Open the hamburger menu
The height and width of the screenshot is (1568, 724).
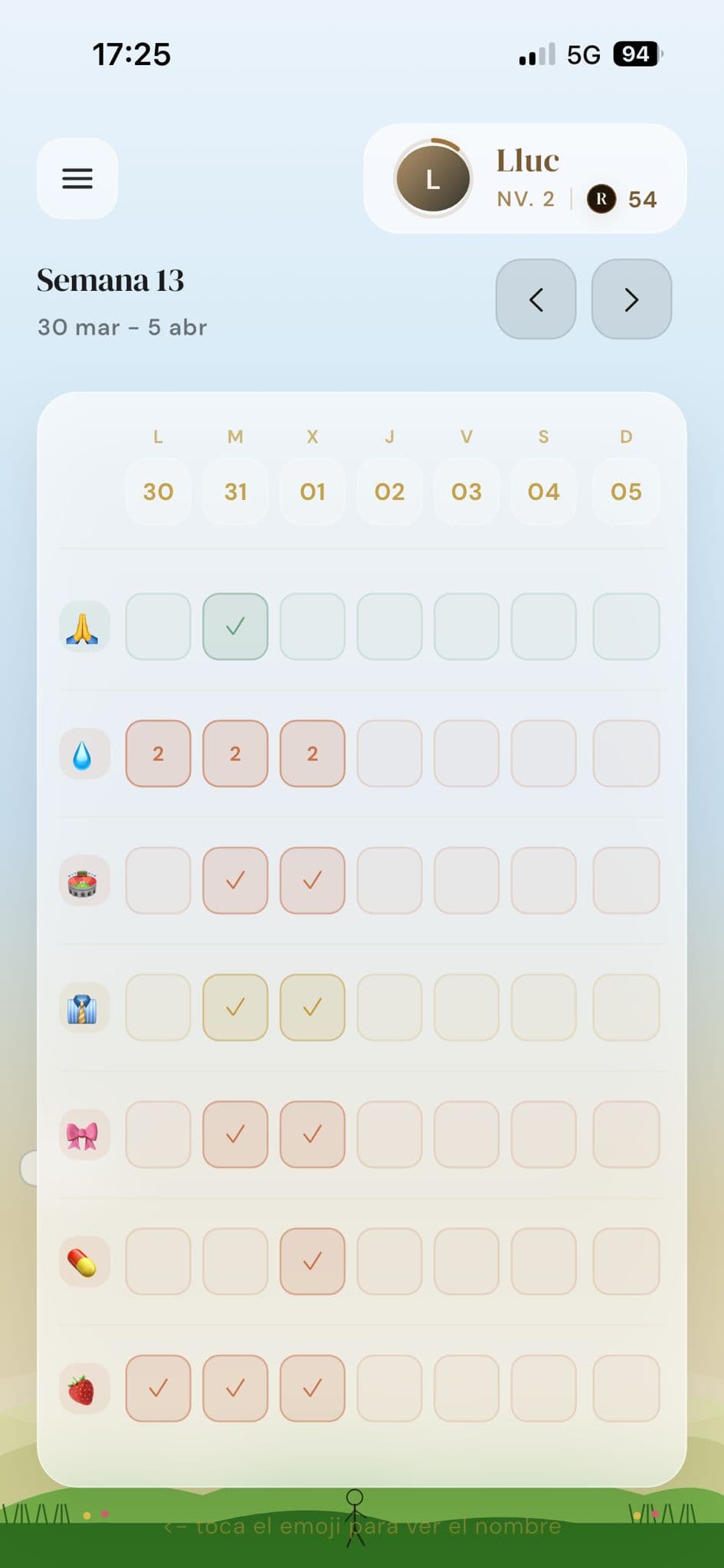[77, 178]
